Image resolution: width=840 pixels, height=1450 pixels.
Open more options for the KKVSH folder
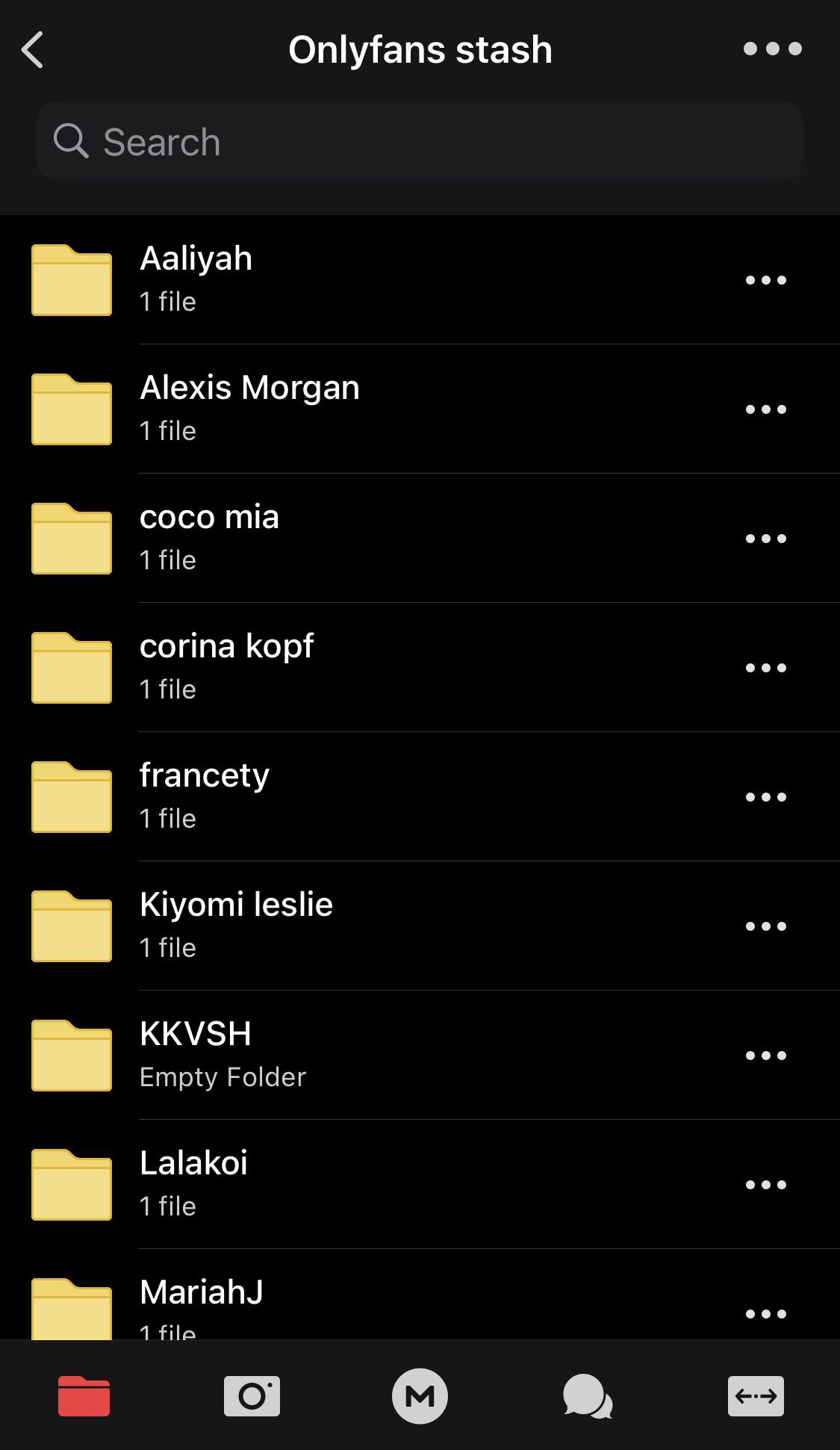(765, 1056)
